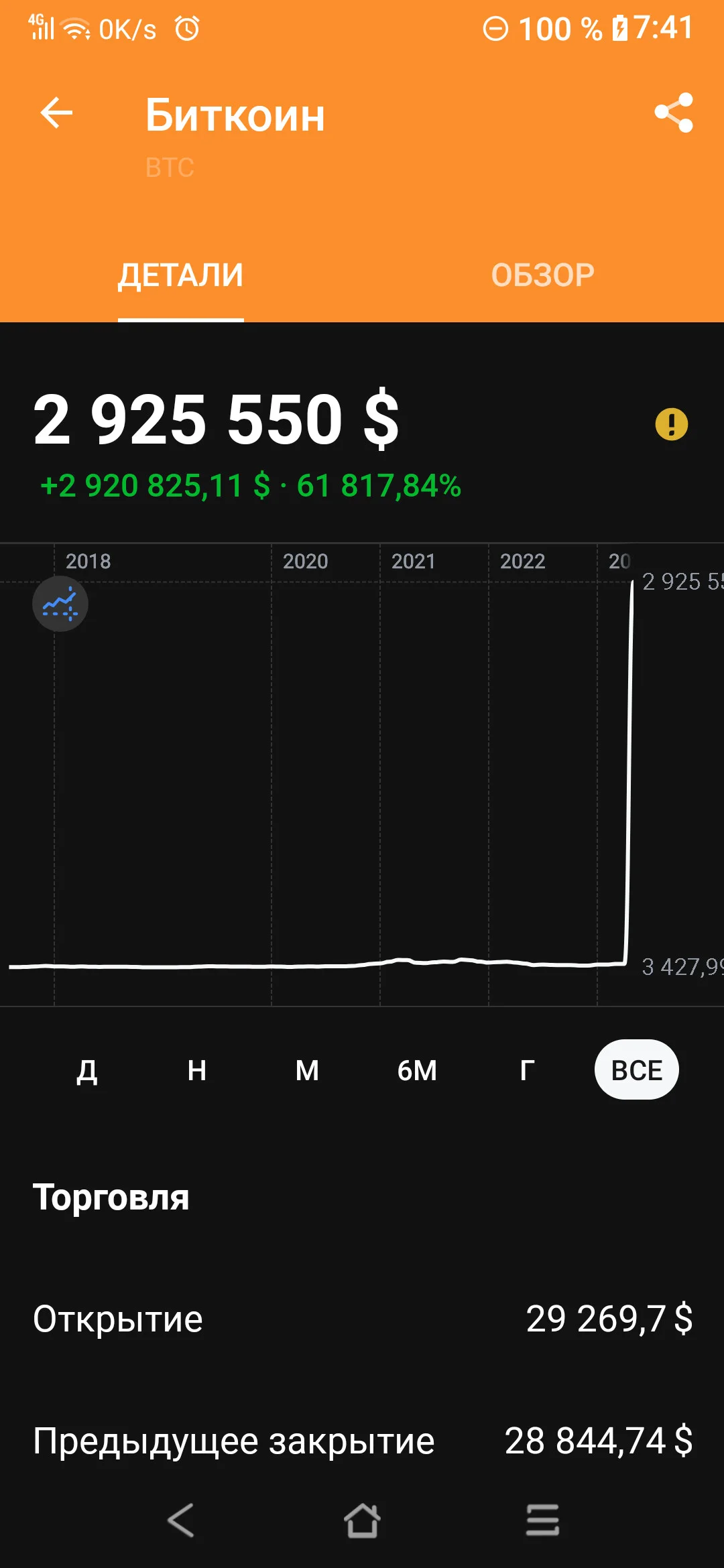
Task: Open recent apps from navigation bar
Action: 542,1520
